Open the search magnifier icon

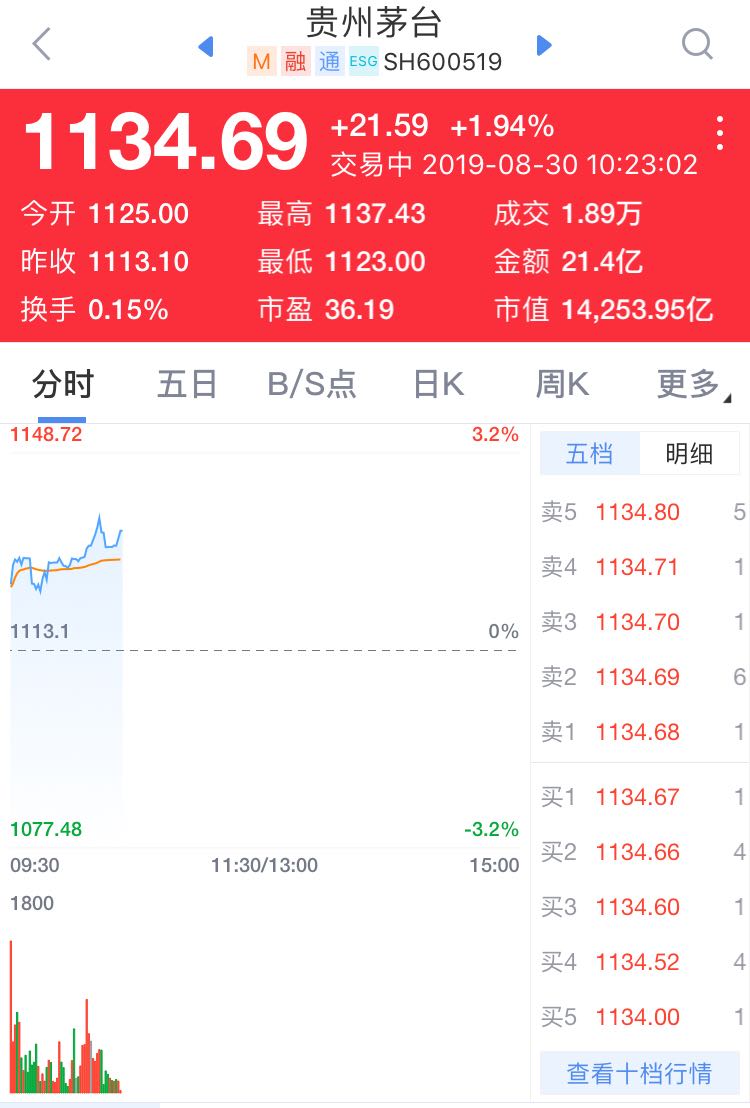[x=696, y=44]
